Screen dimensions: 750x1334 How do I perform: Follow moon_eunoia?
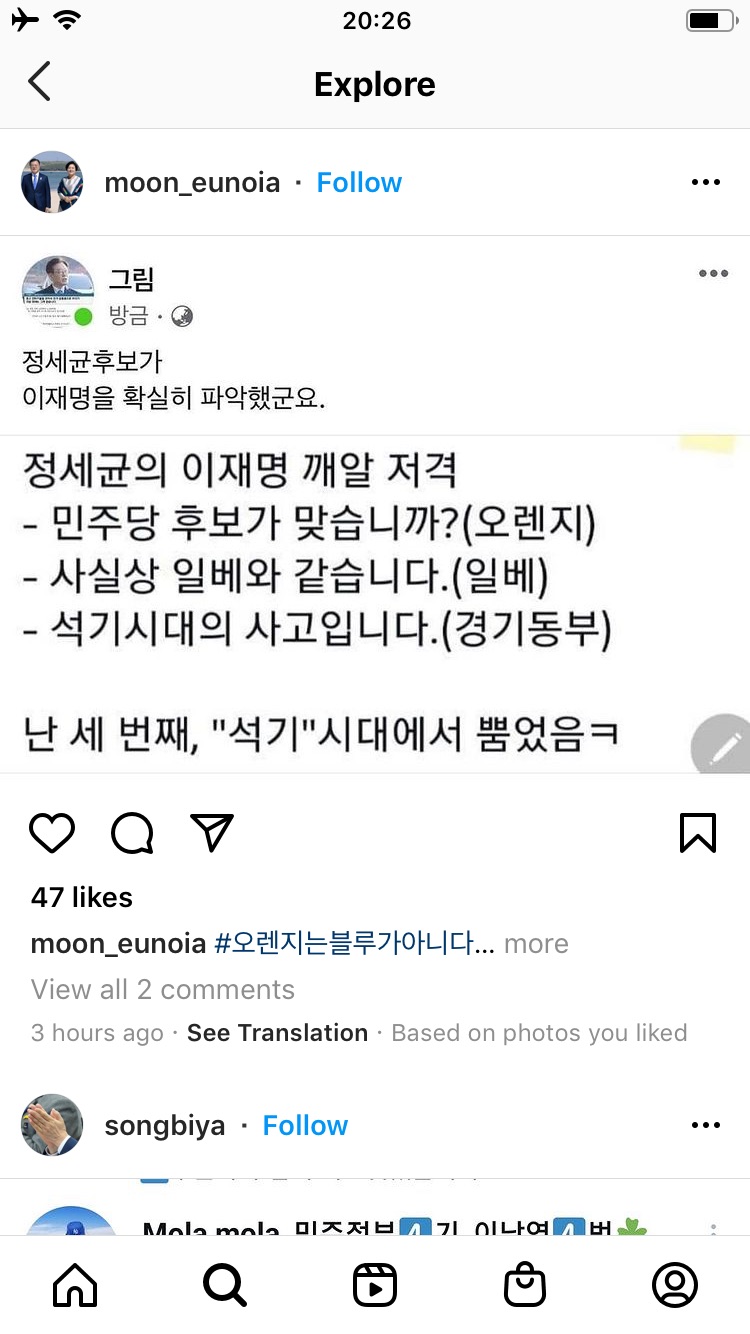[359, 182]
